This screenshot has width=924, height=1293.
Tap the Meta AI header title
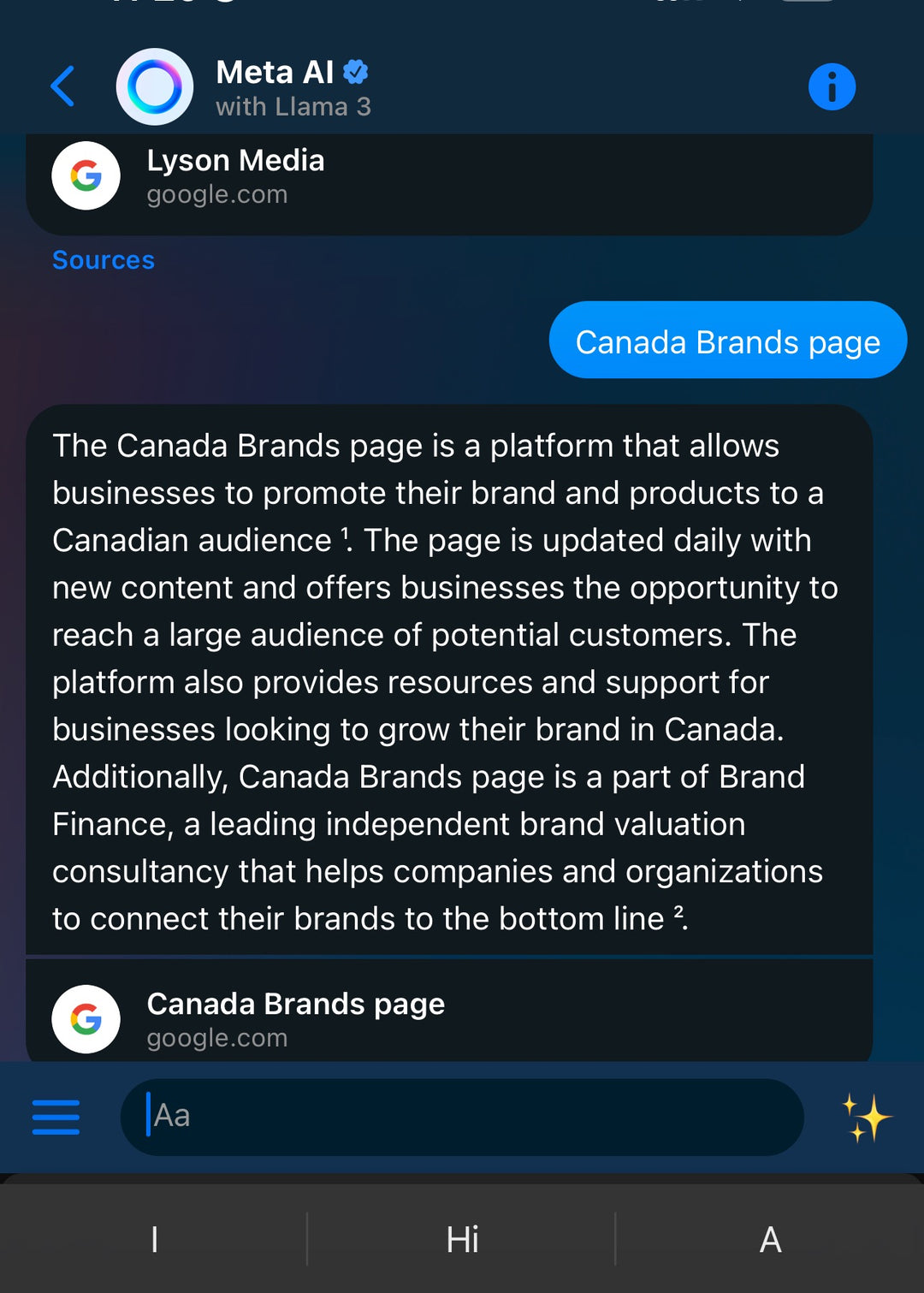tap(274, 72)
